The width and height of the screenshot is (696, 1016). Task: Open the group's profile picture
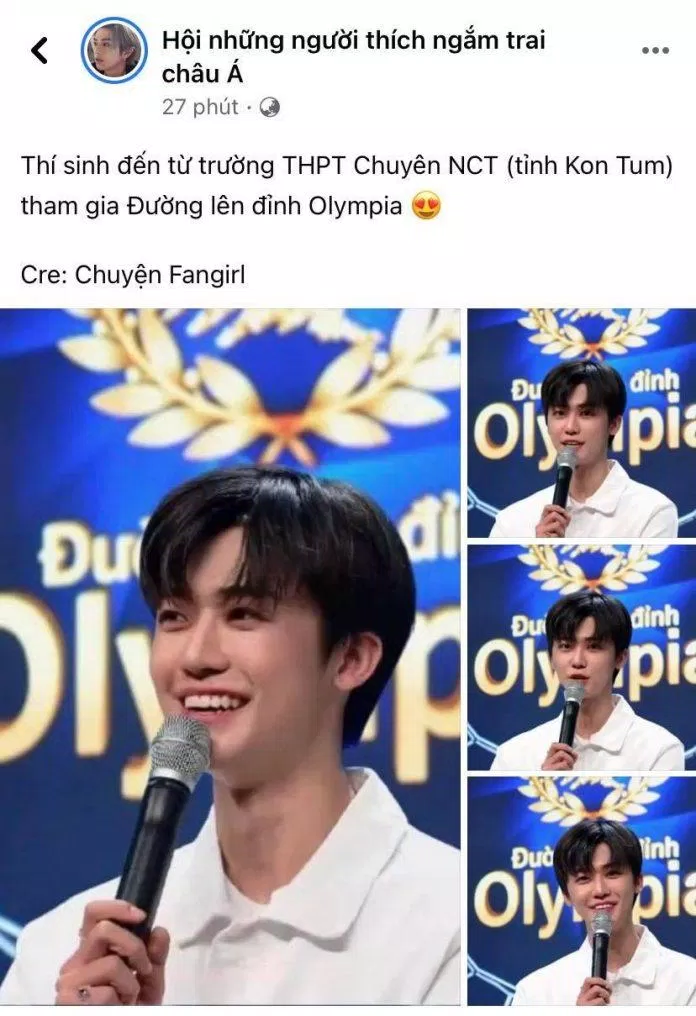click(x=112, y=50)
